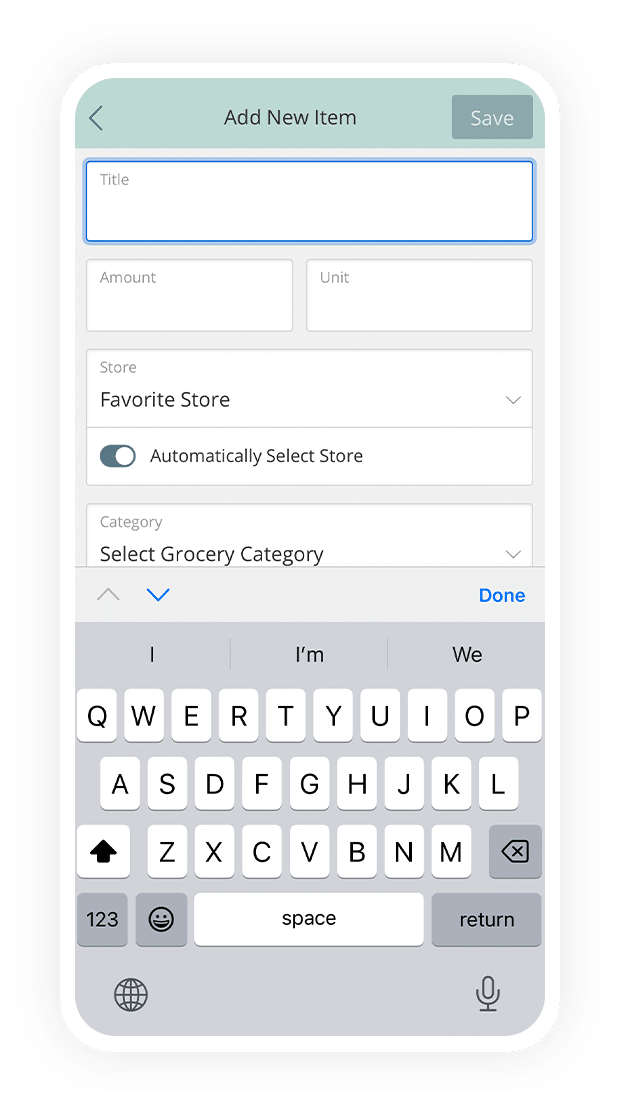Viewport: 620px width, 1117px height.
Task: Open the Store dropdown showing Favorite Store
Action: 309,388
